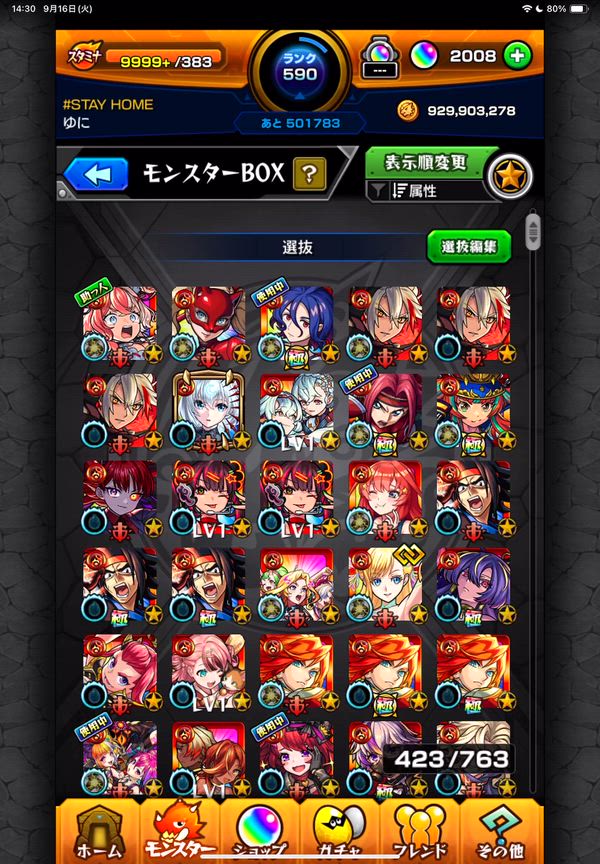Screen dimensions: 600x864
Task: Open the 属性 filter dropdown
Action: click(430, 190)
